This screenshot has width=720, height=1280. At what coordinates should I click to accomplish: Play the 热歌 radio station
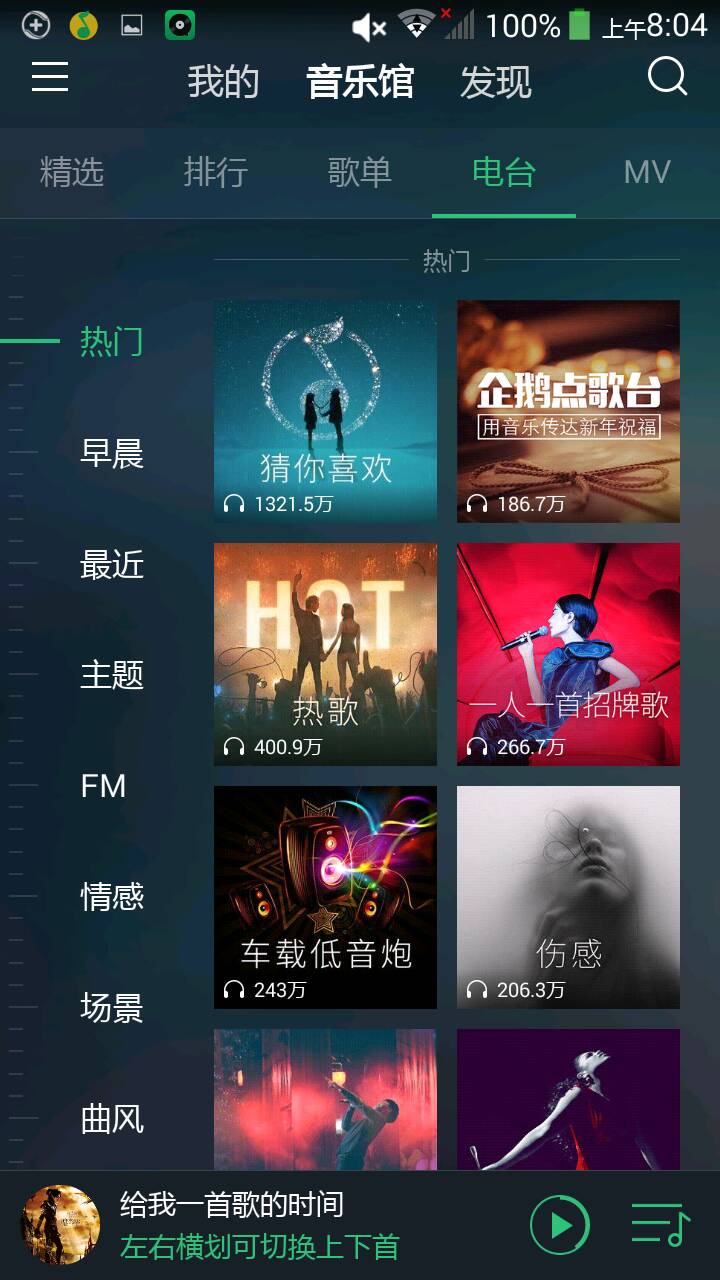pos(325,654)
